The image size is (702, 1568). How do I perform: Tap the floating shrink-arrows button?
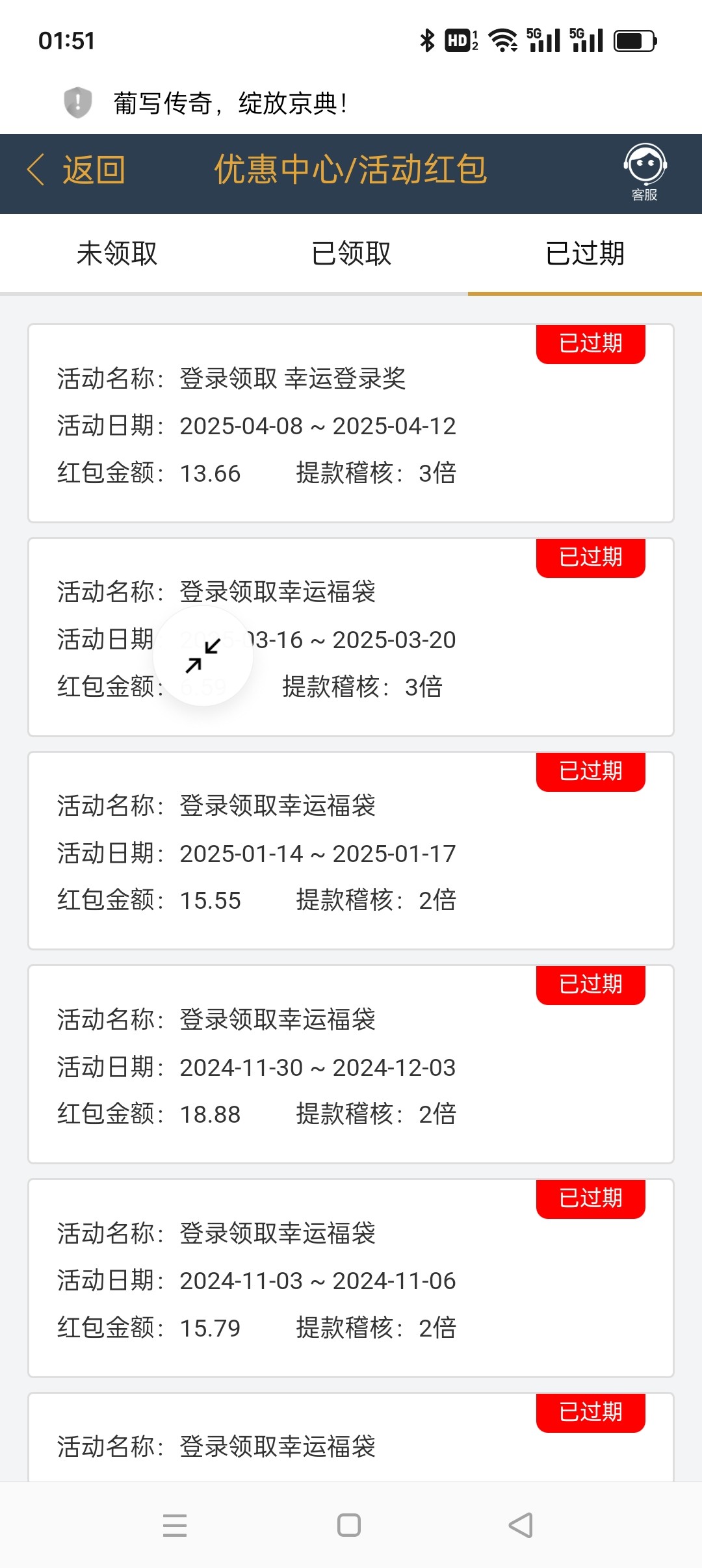203,656
